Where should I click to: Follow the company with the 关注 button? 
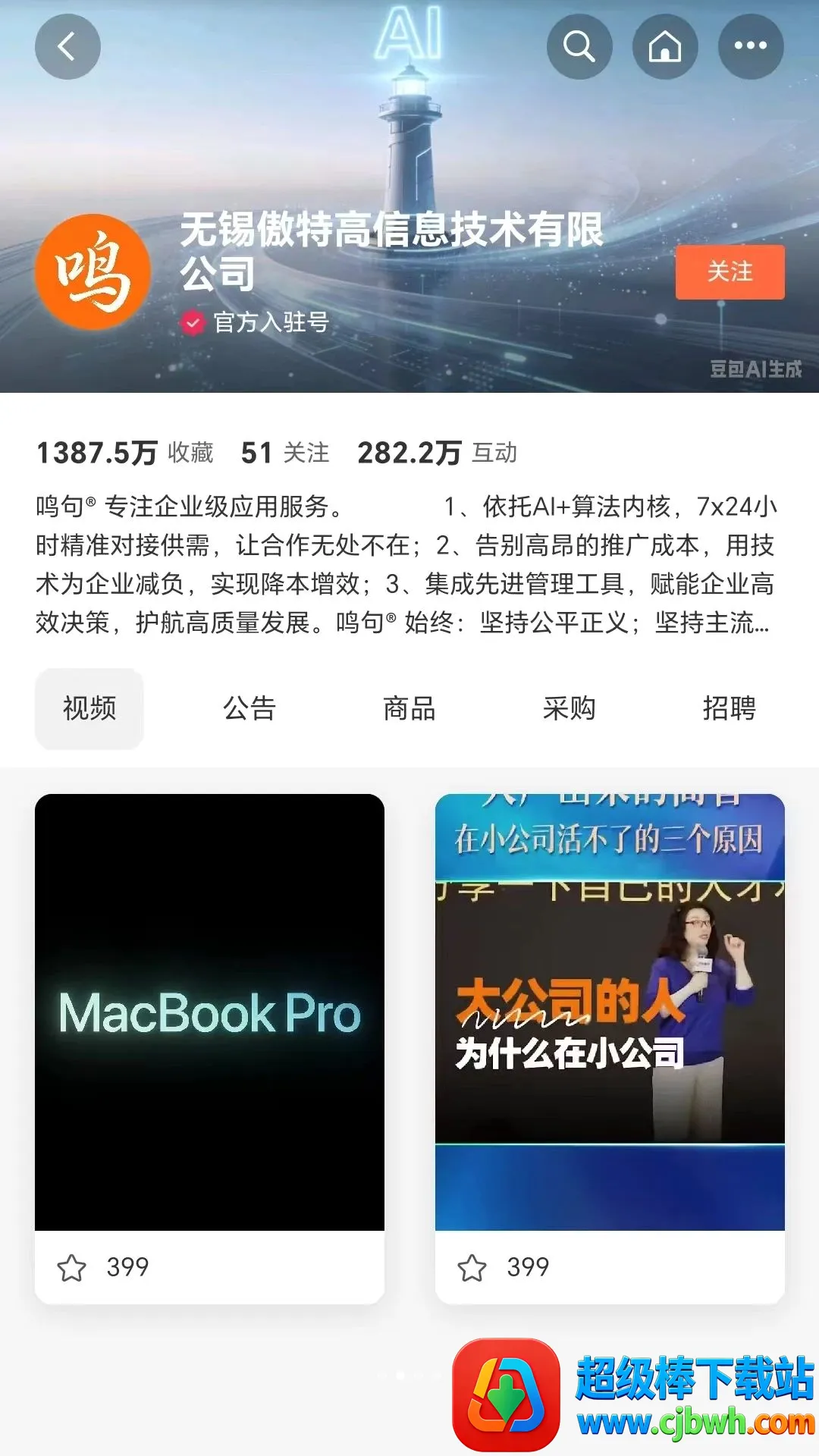[x=730, y=271]
